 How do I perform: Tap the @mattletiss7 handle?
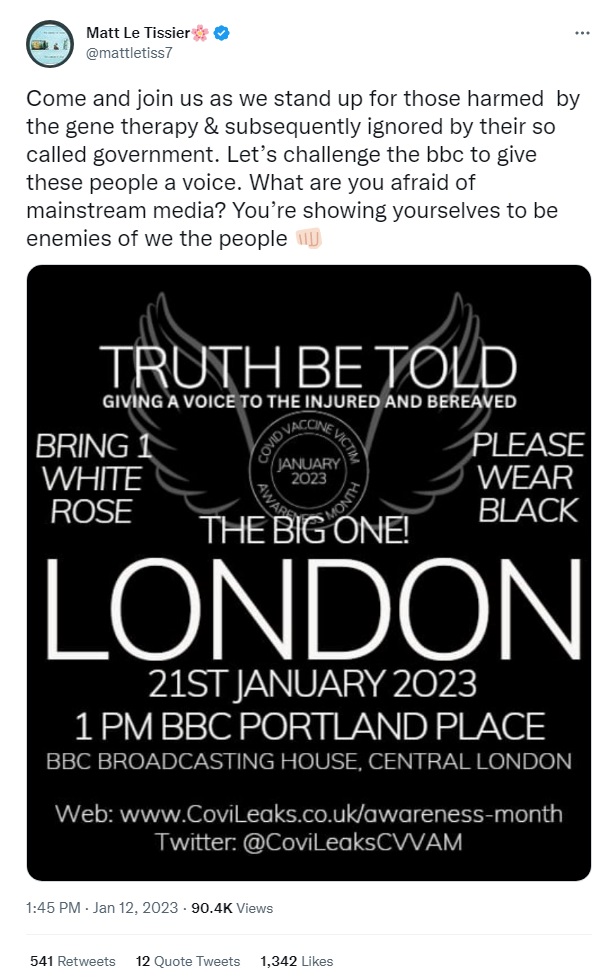[x=129, y=53]
